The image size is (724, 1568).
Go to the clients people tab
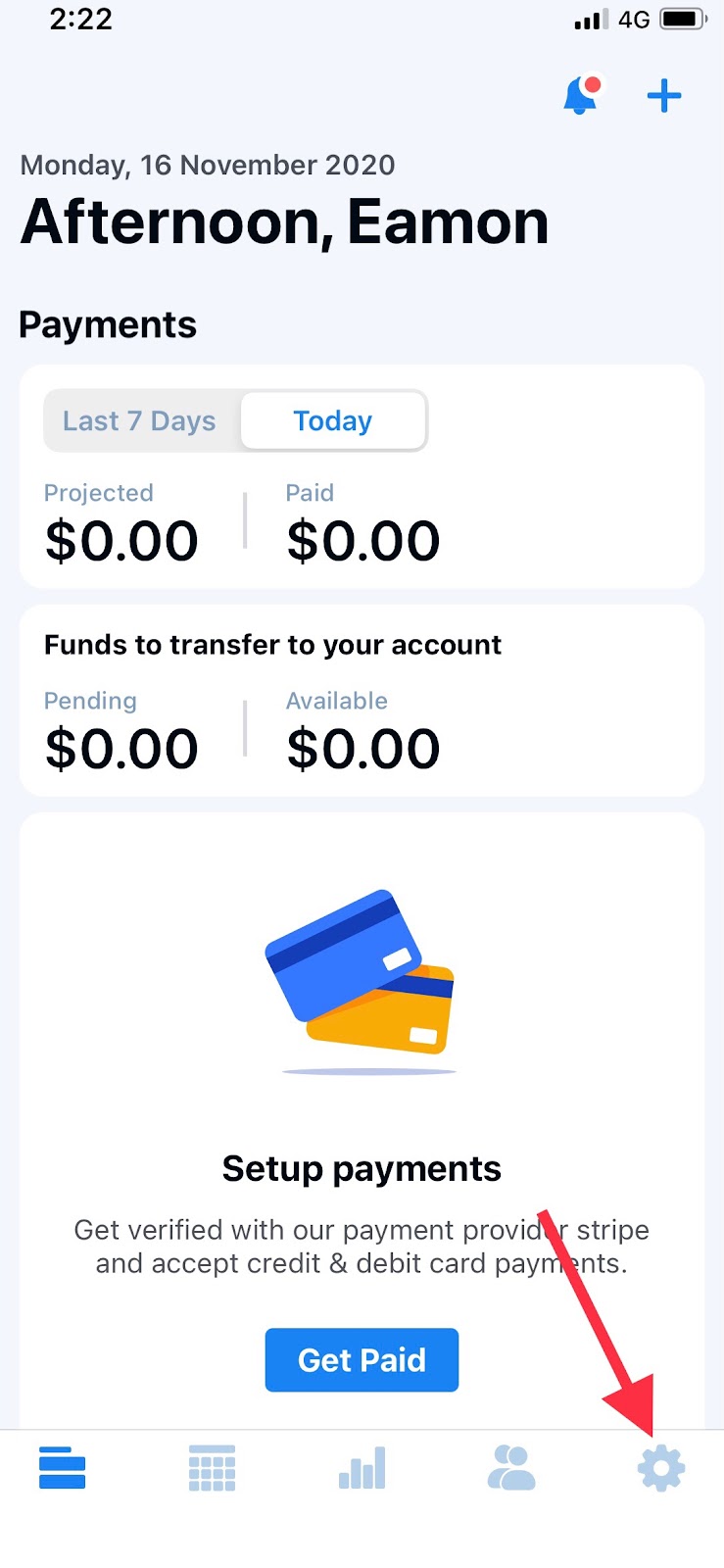pos(511,1468)
